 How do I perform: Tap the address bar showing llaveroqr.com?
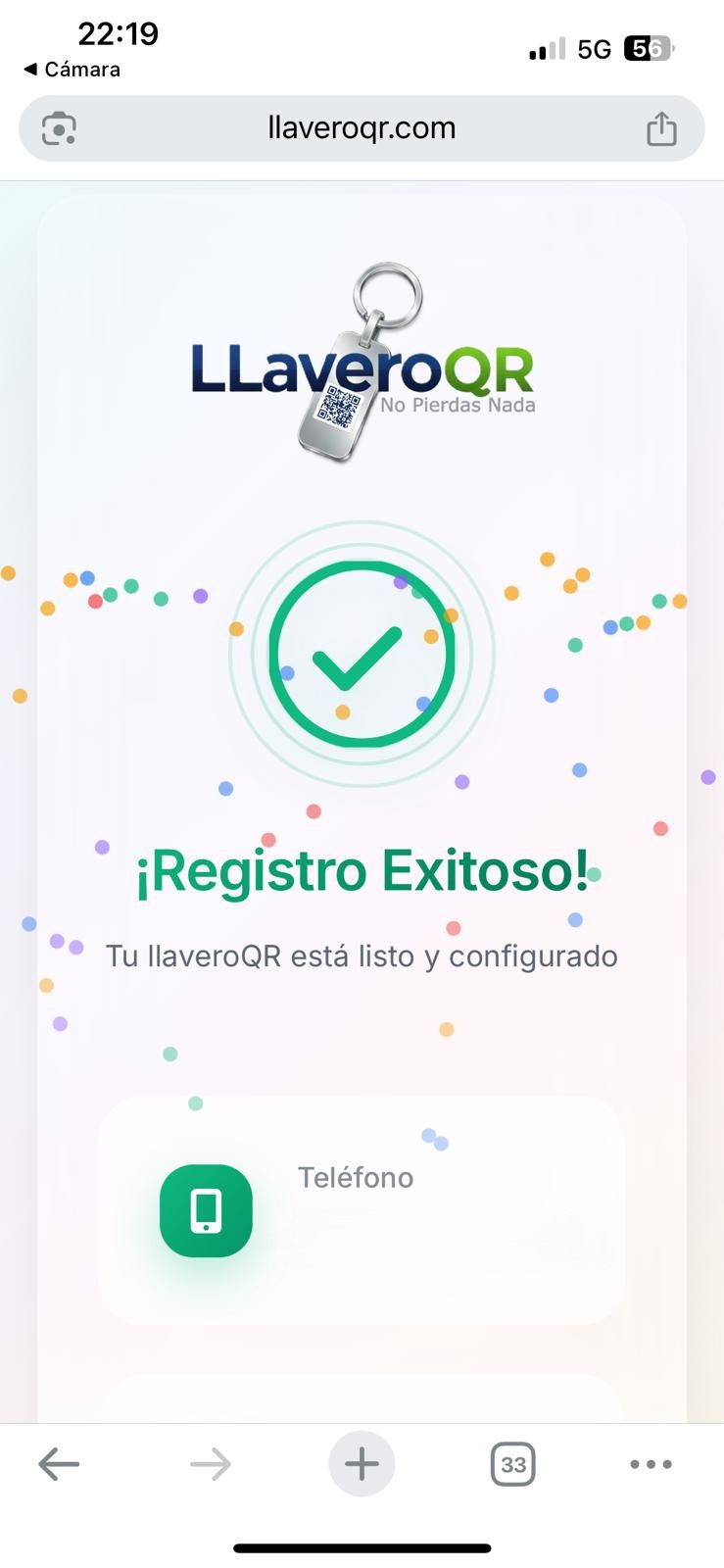(x=362, y=127)
